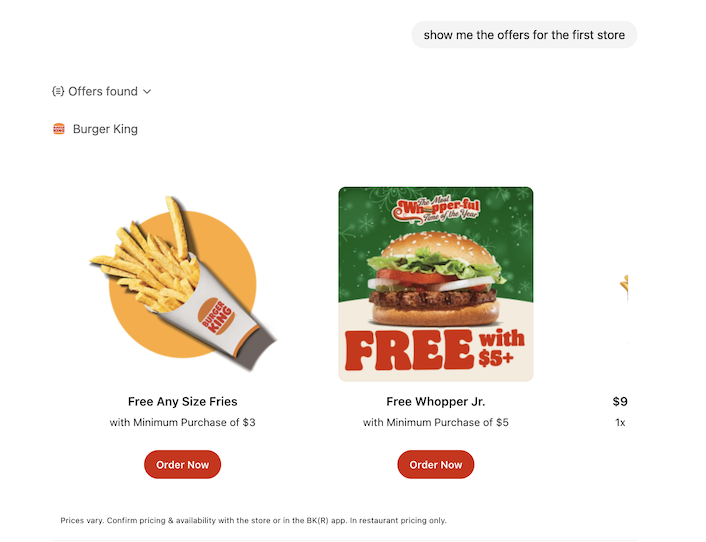Order the Free Any Size Fries offer
The width and height of the screenshot is (706, 542).
pyautogui.click(x=182, y=464)
